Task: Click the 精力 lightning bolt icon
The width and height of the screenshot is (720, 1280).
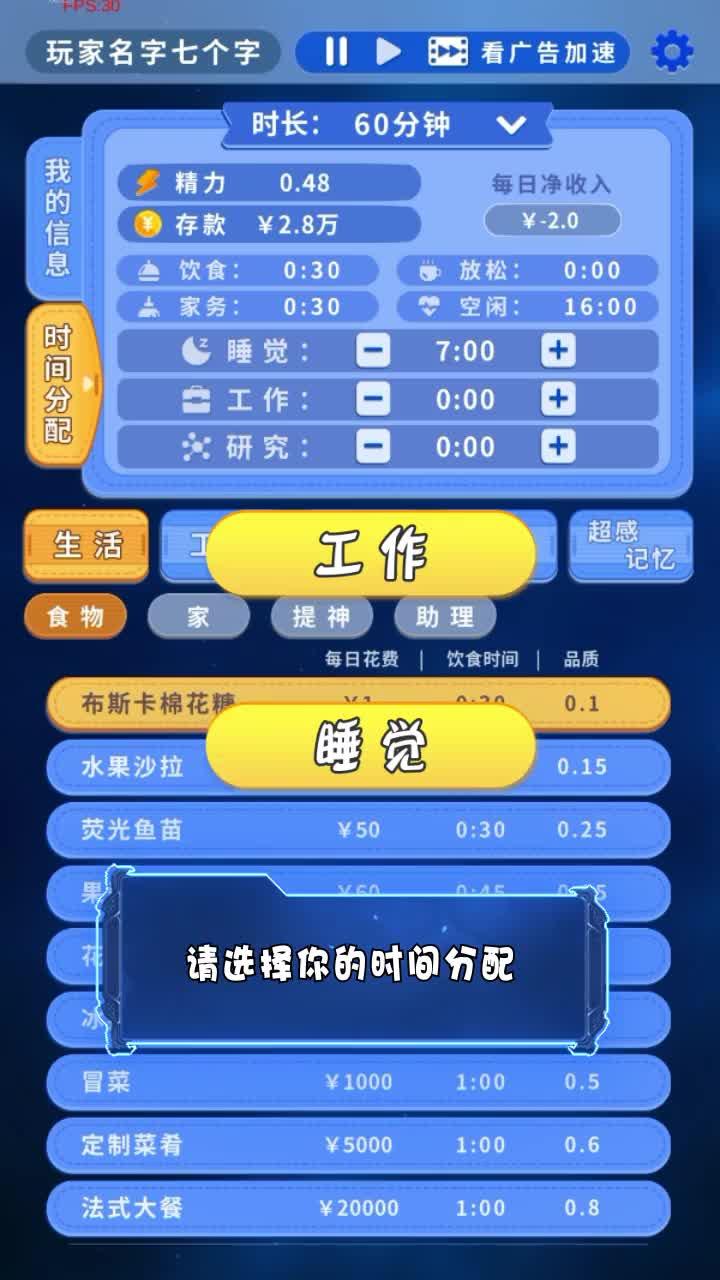Action: 146,182
